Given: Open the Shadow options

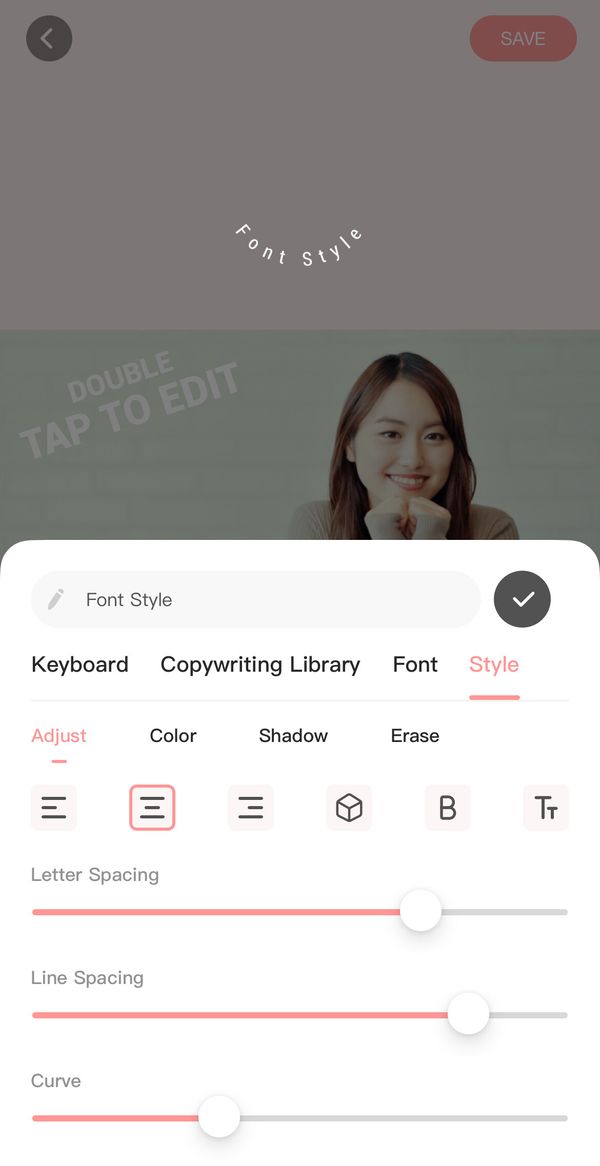Looking at the screenshot, I should (x=293, y=735).
